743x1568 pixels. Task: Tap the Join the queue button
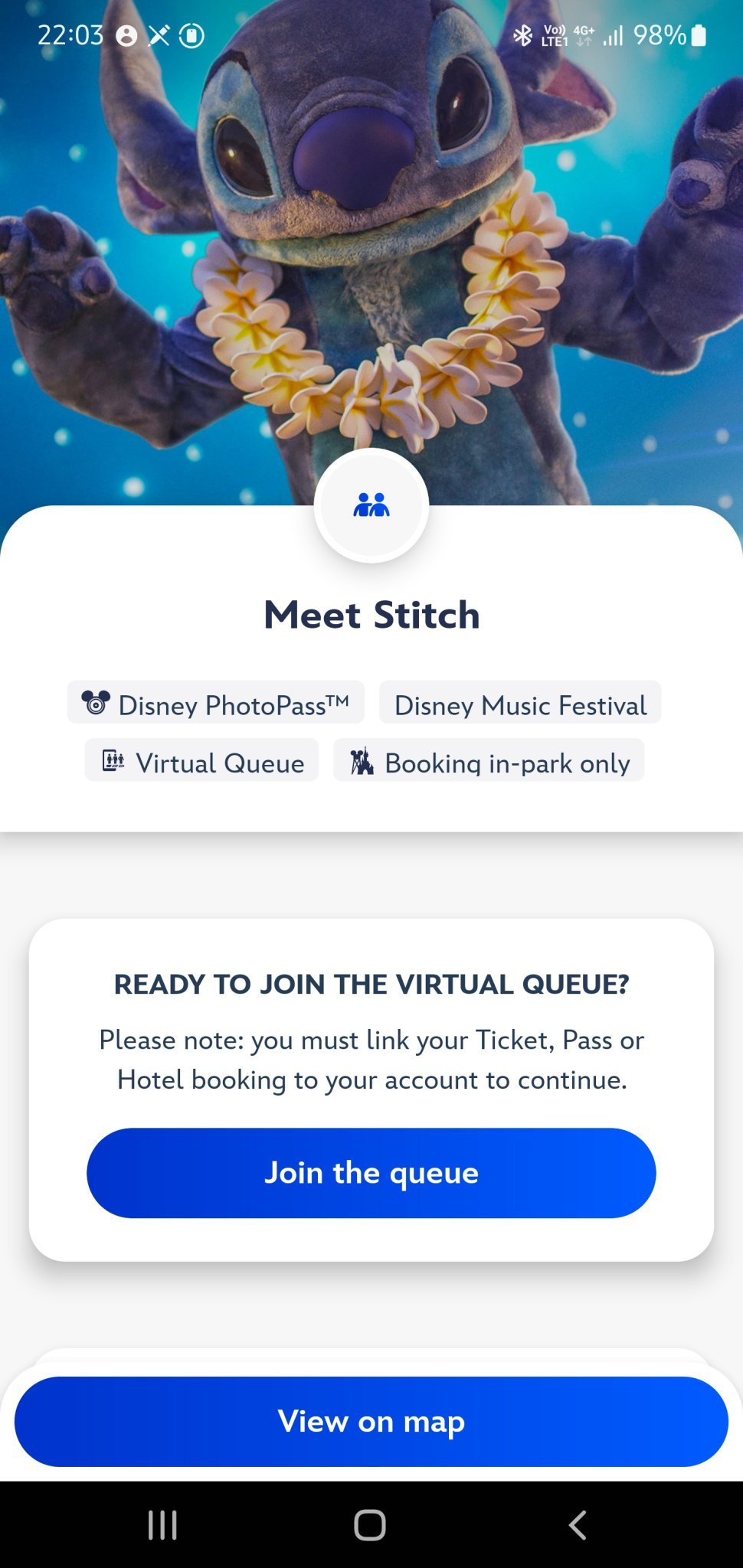[x=371, y=1172]
